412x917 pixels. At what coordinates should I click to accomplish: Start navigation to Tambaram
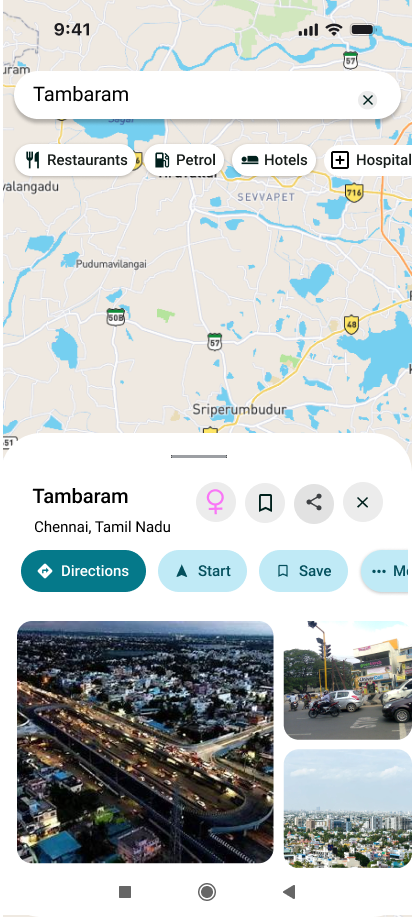pos(202,571)
